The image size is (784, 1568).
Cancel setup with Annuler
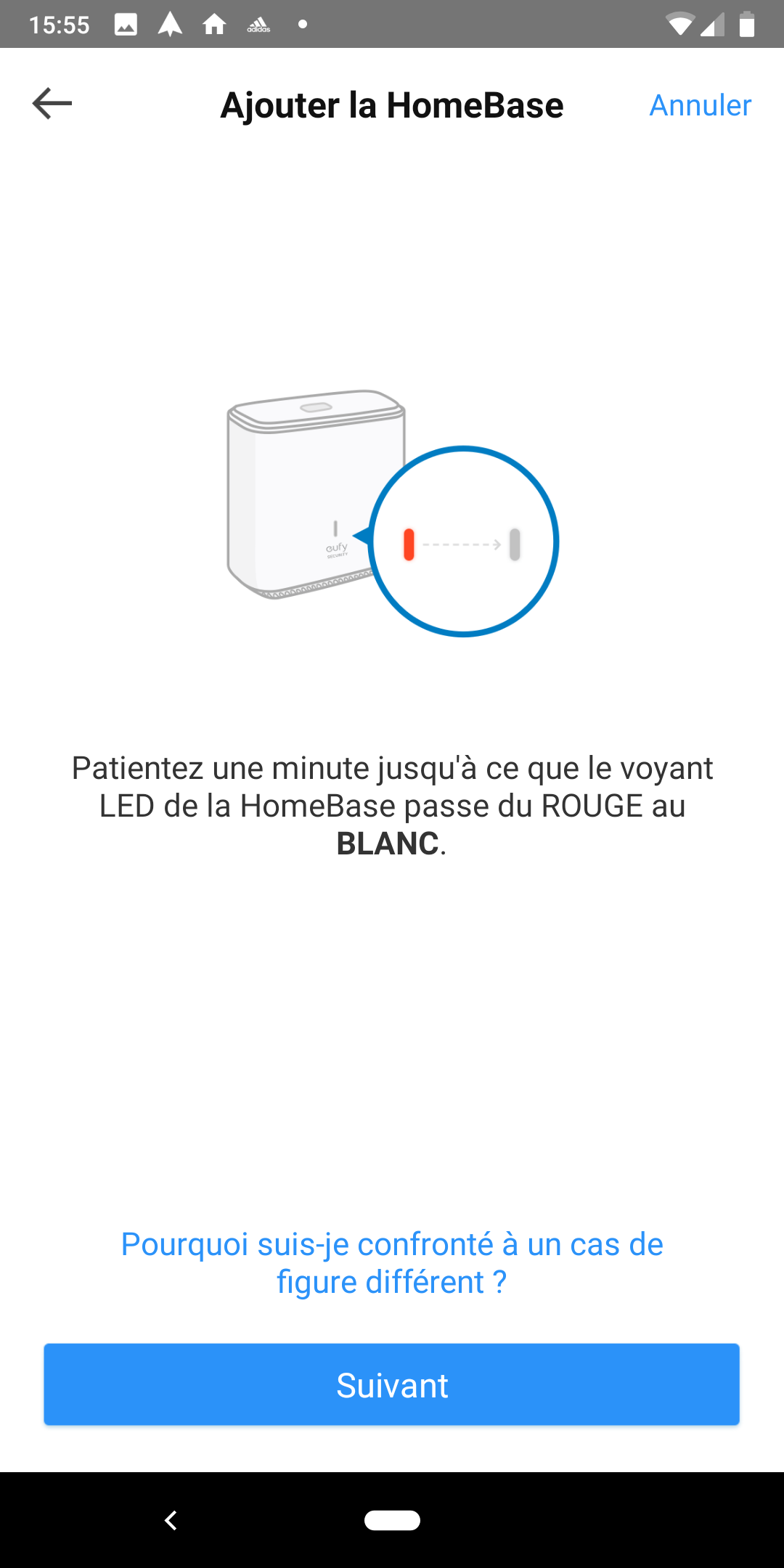[x=700, y=105]
